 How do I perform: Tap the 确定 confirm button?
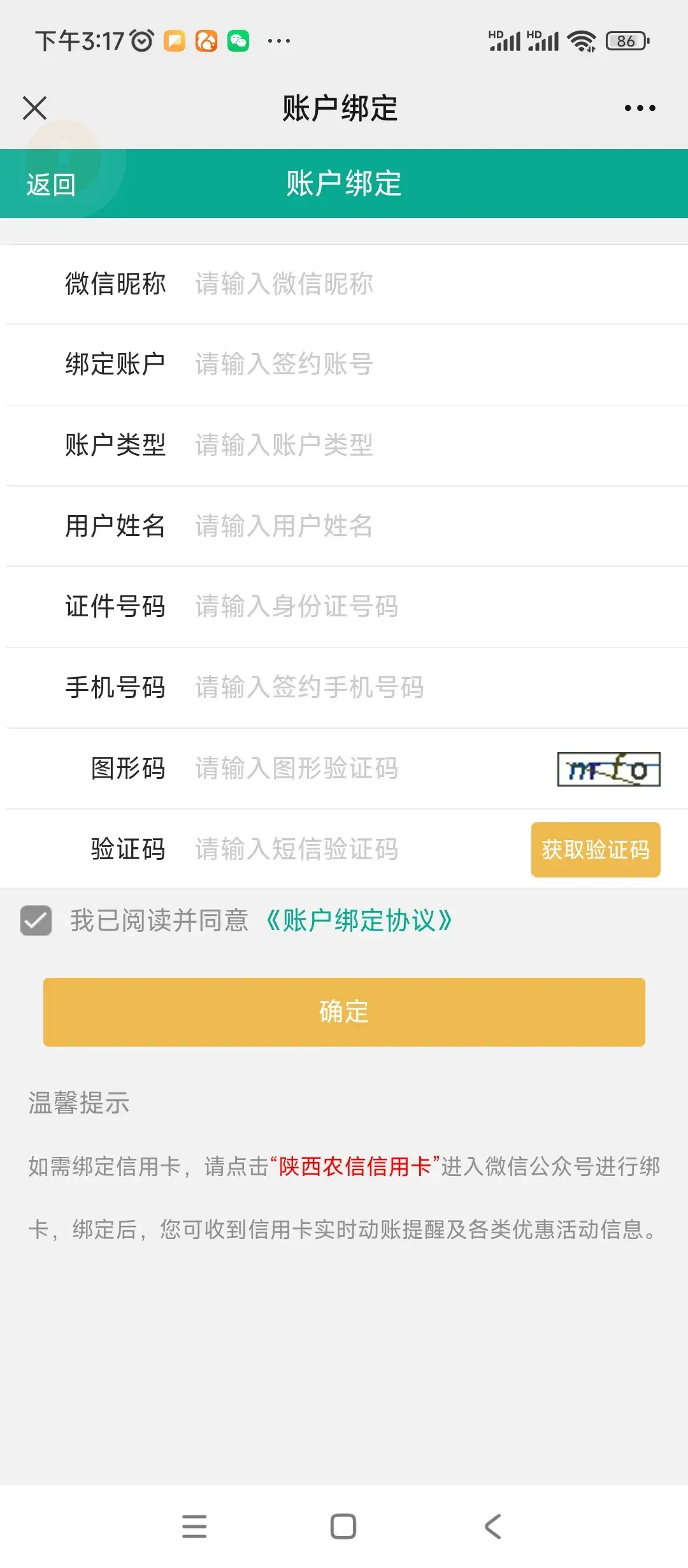pyautogui.click(x=344, y=1011)
